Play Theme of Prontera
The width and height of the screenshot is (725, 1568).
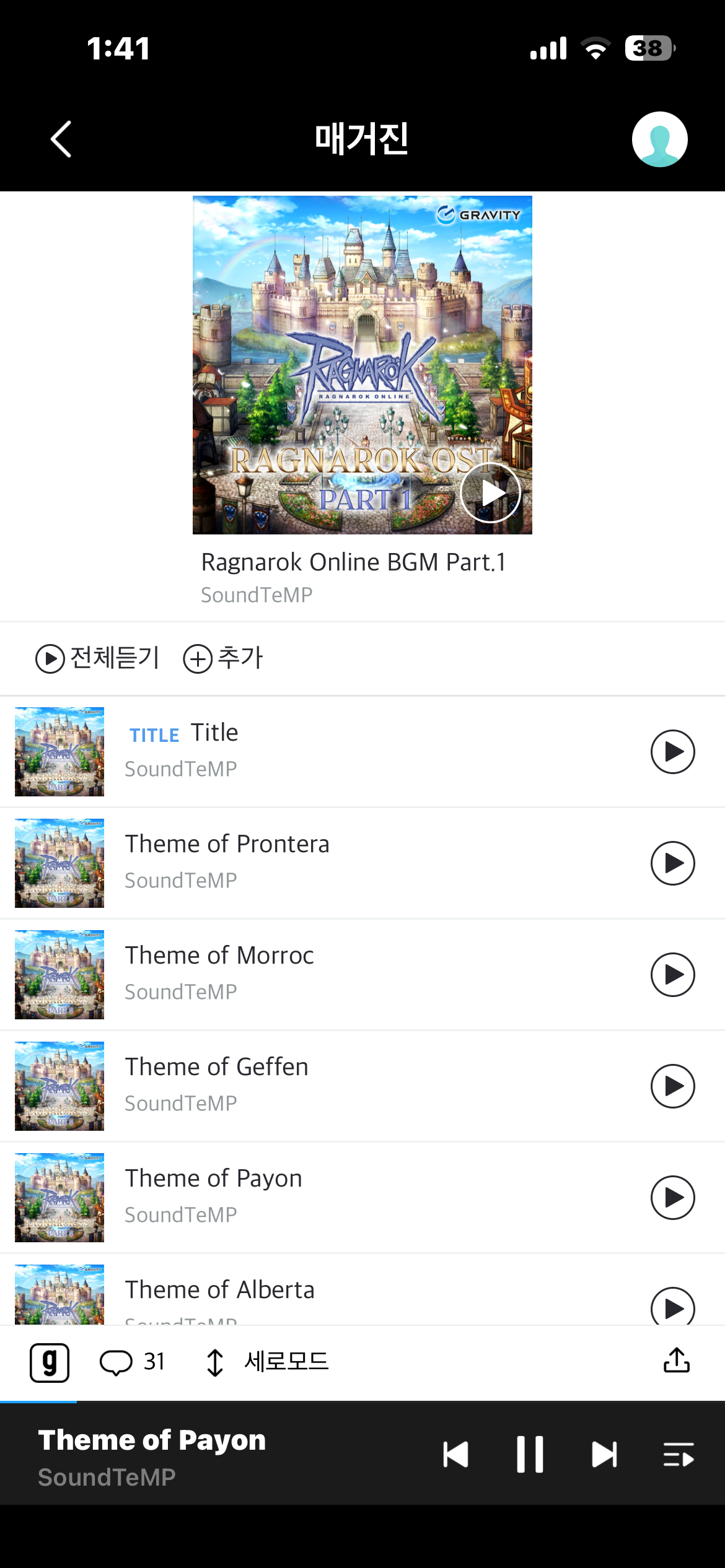(672, 863)
